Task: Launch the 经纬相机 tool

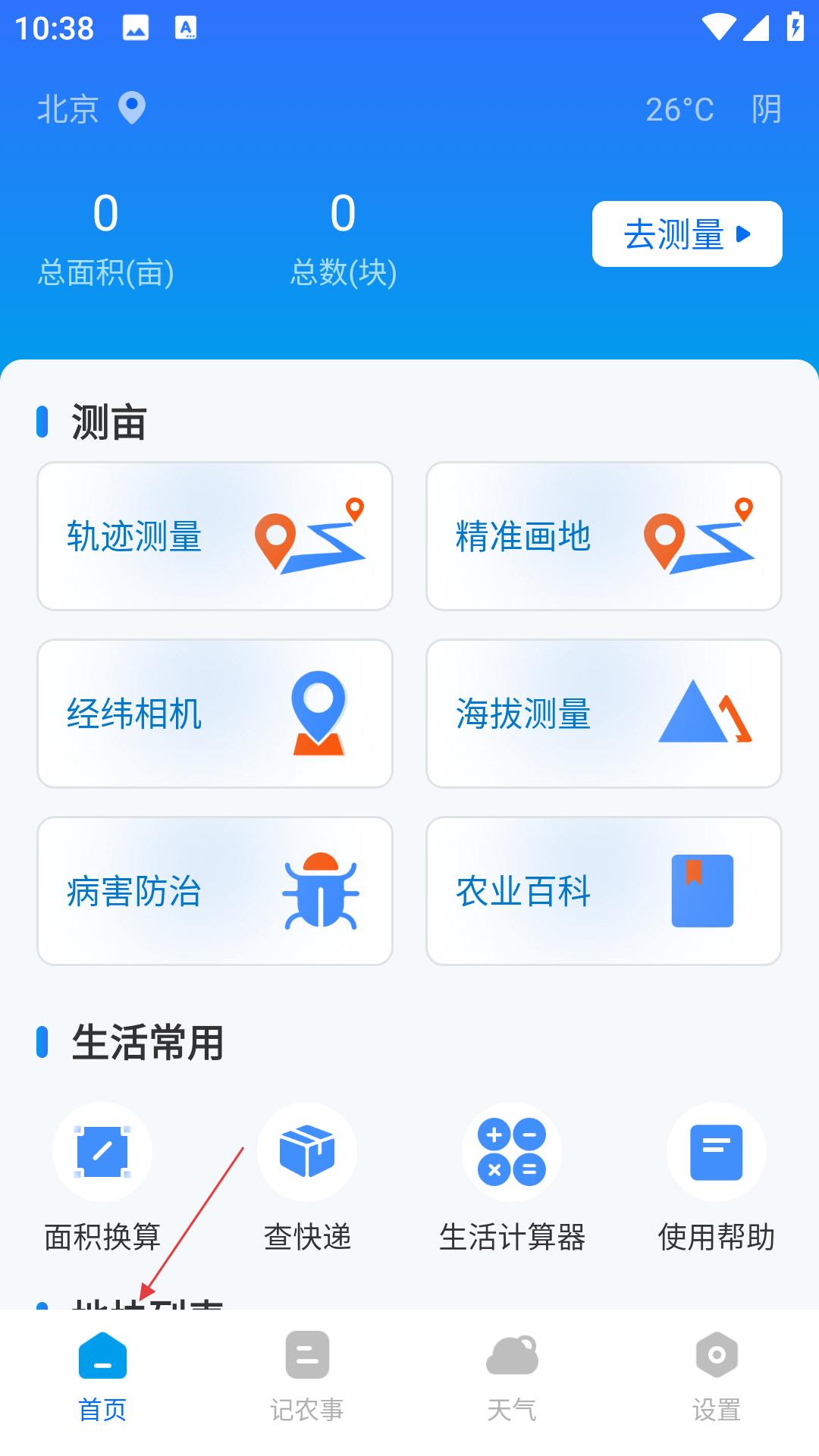Action: (215, 714)
